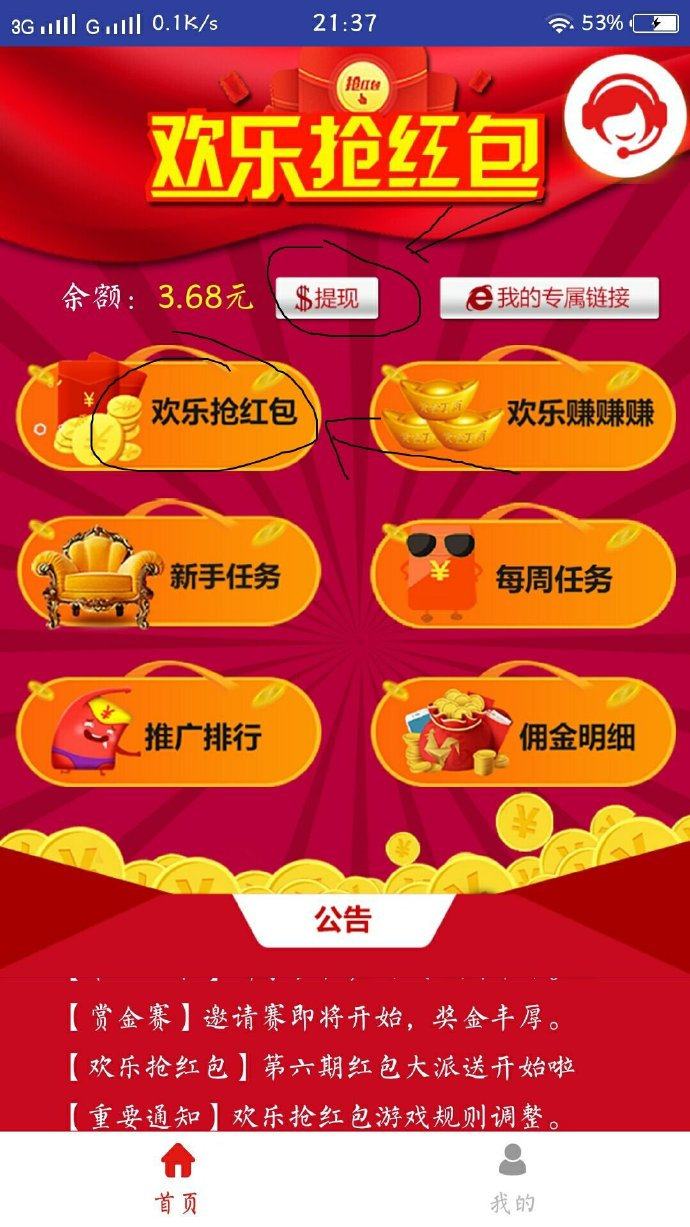
Task: Tap the 提现 withdraw button
Action: pos(327,298)
